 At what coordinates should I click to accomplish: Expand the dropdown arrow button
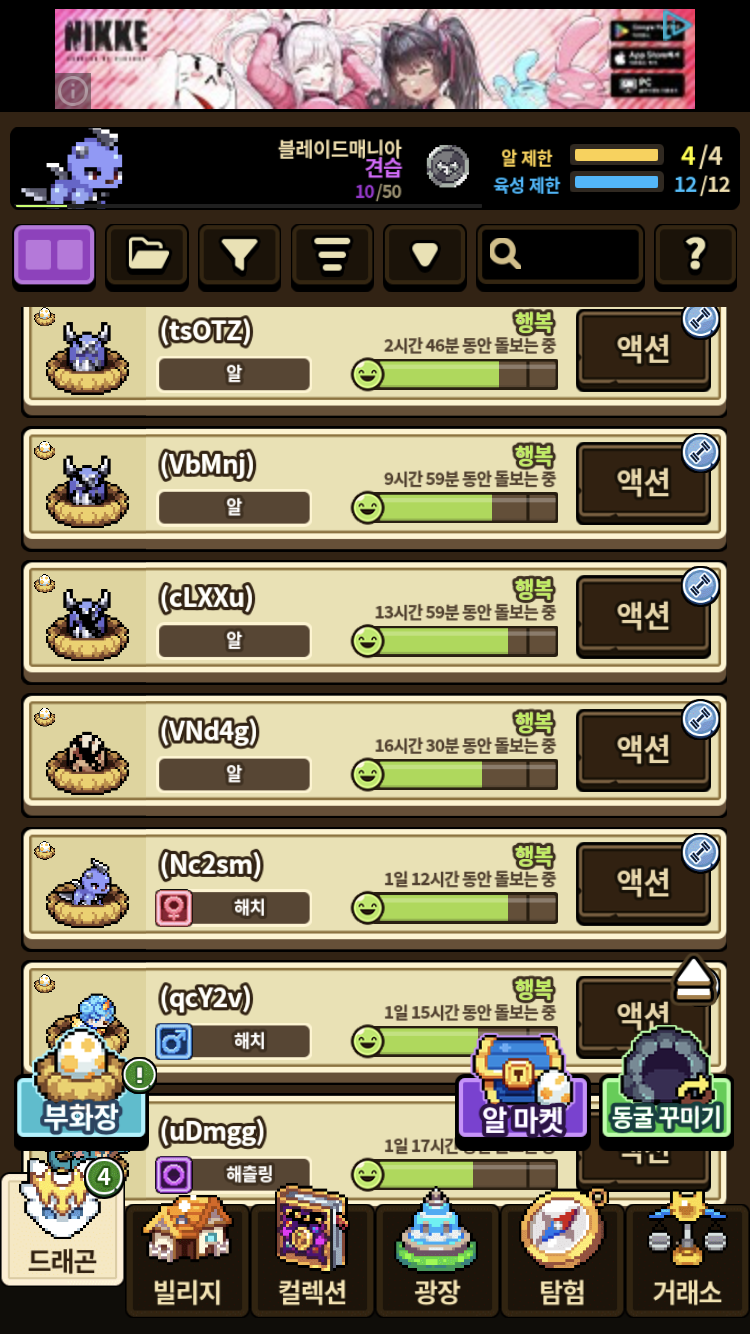425,255
